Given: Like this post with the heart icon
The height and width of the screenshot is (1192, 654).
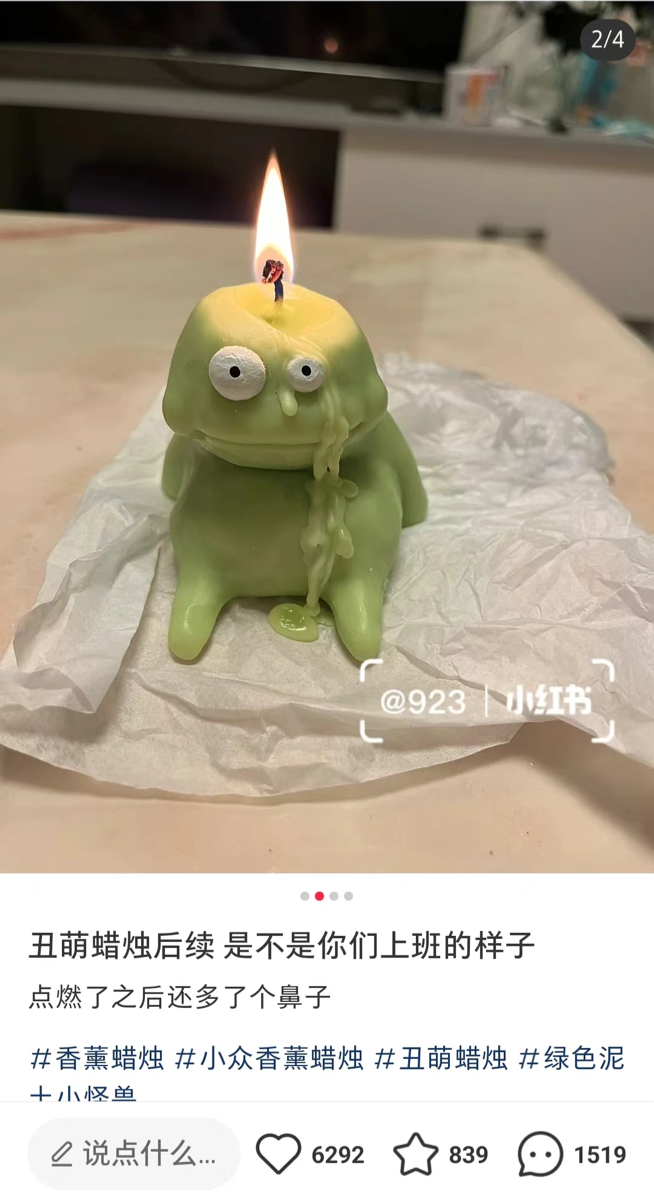Looking at the screenshot, I should (278, 1155).
